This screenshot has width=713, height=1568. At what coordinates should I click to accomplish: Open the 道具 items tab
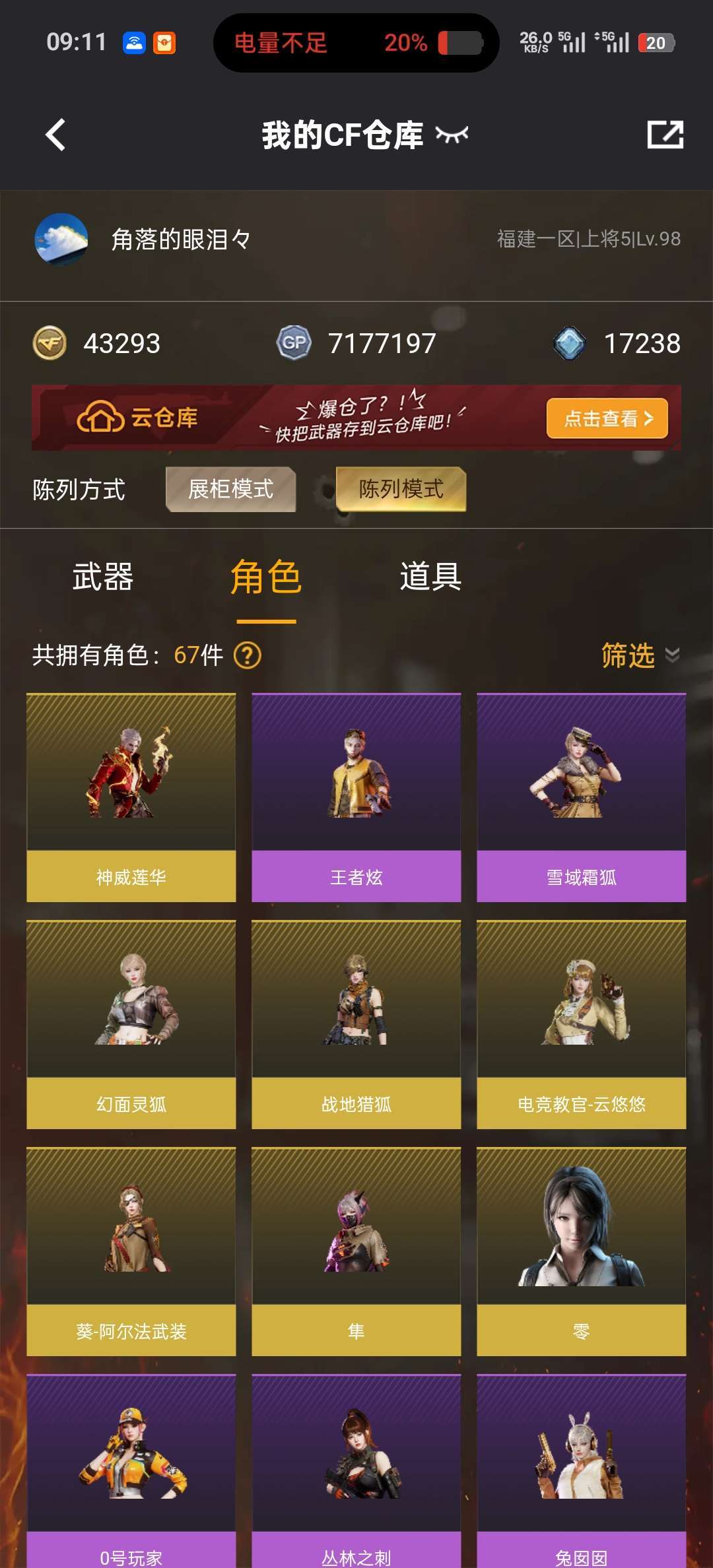point(430,578)
